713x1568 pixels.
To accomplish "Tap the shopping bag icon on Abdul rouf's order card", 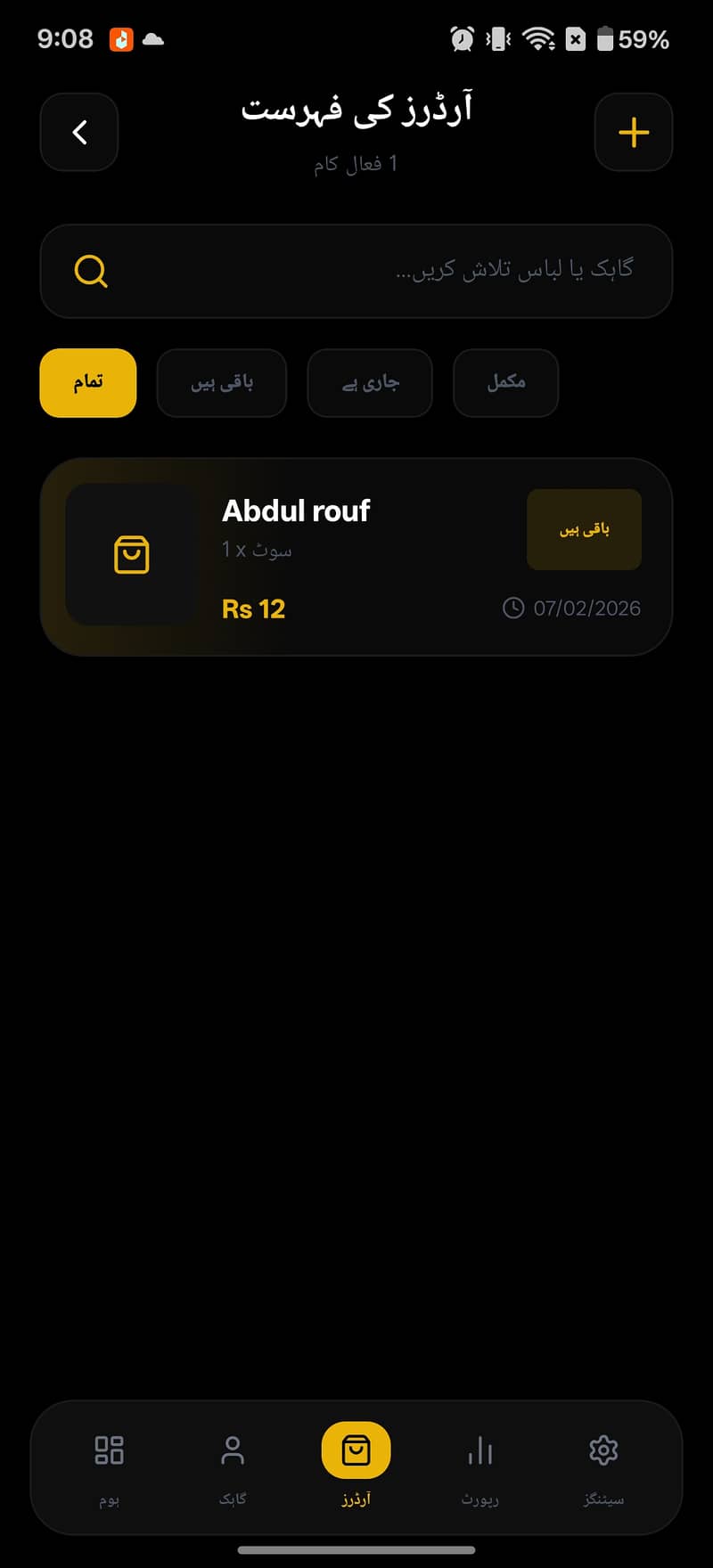I will pyautogui.click(x=132, y=554).
